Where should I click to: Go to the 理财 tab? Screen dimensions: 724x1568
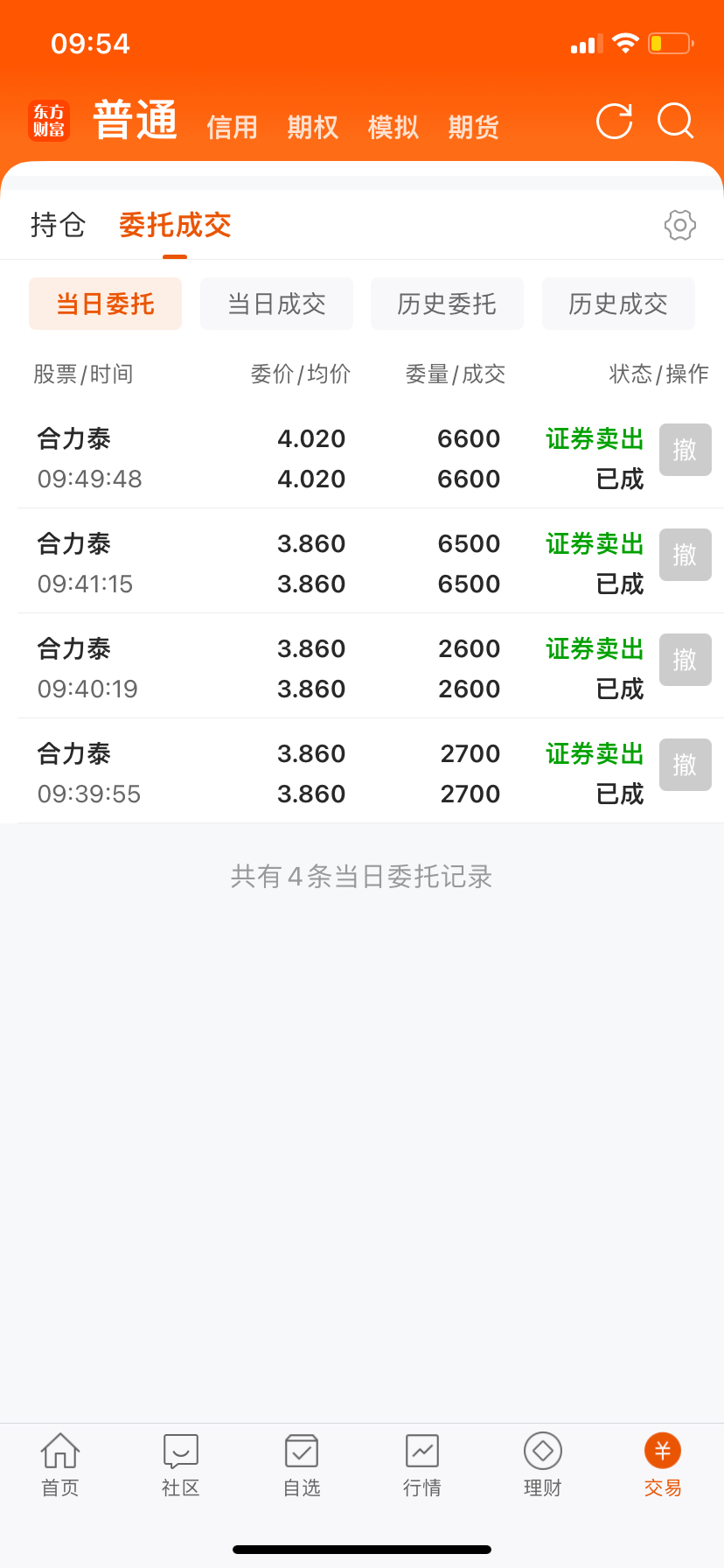543,1465
